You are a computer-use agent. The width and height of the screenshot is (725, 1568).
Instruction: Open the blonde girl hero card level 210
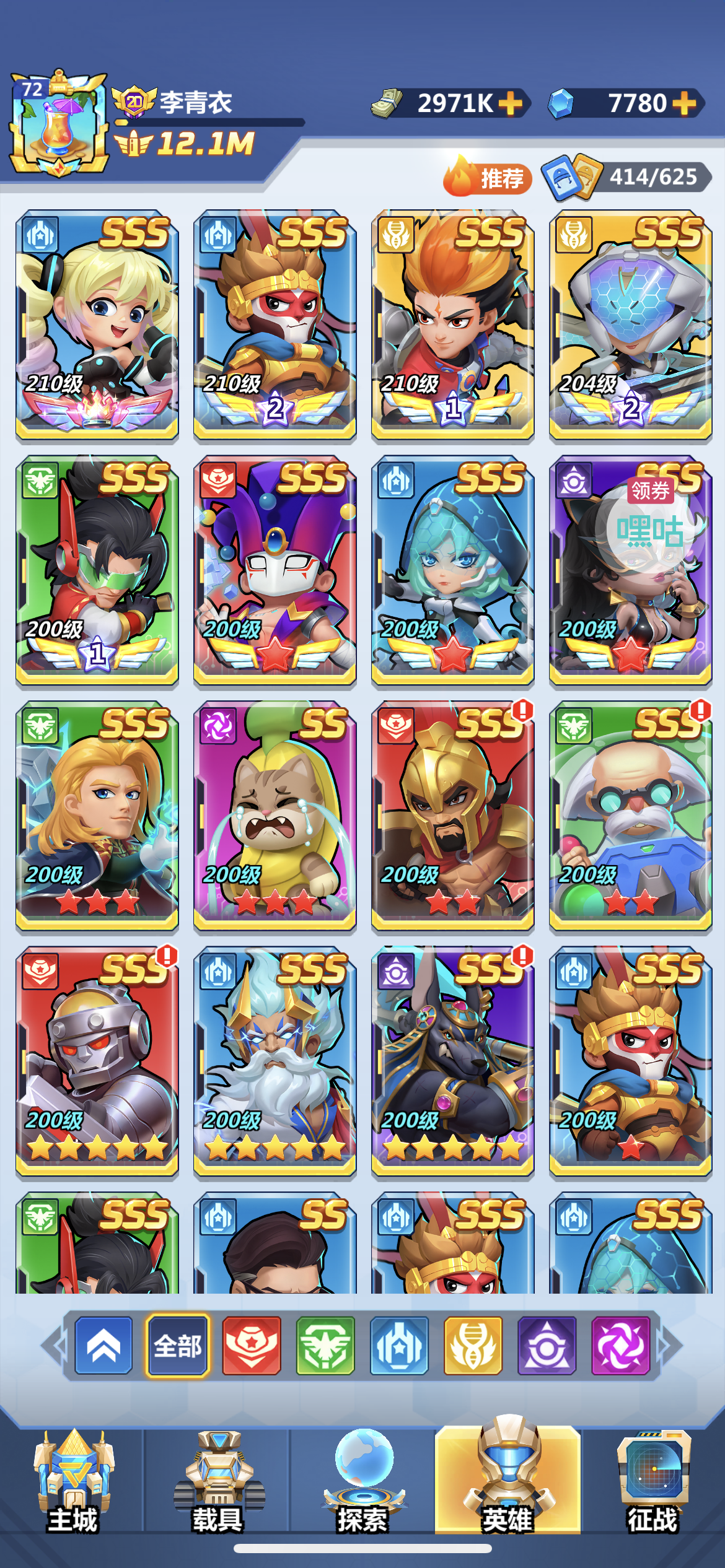[97, 326]
